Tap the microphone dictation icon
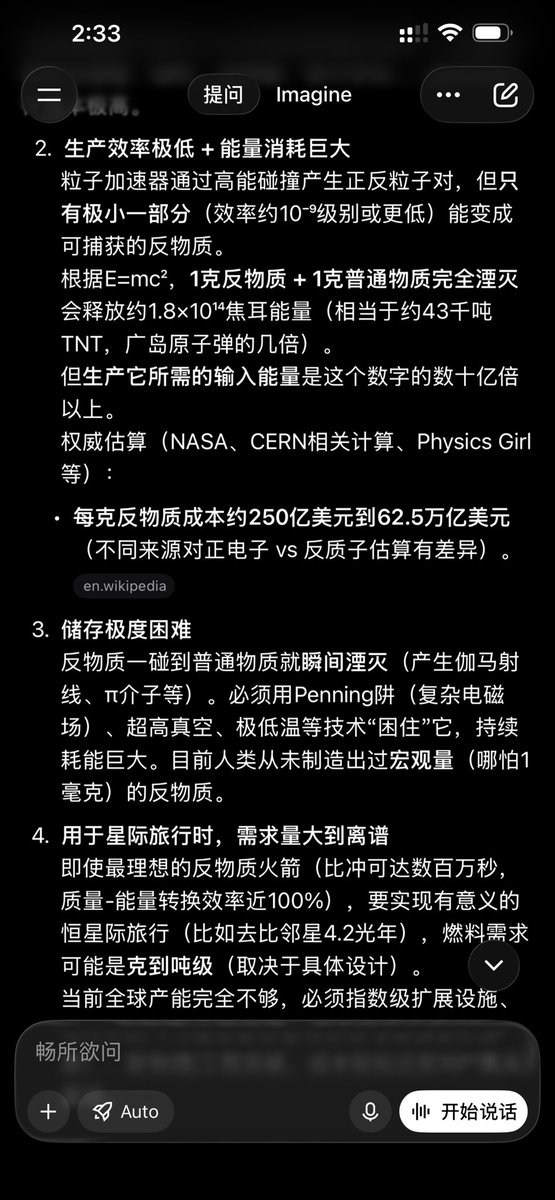The width and height of the screenshot is (555, 1200). [370, 1111]
